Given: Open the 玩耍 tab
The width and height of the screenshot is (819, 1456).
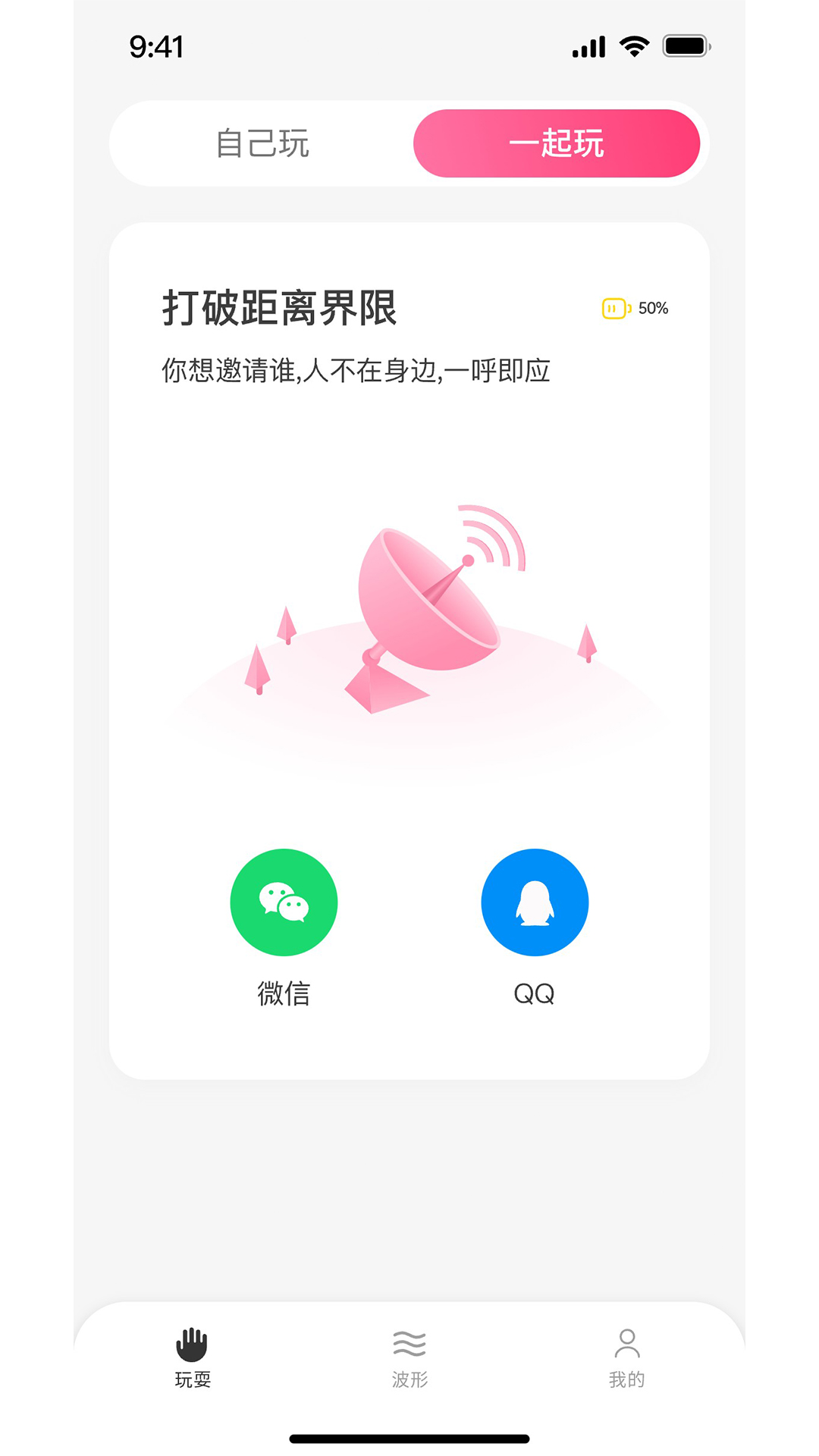Looking at the screenshot, I should click(193, 1357).
